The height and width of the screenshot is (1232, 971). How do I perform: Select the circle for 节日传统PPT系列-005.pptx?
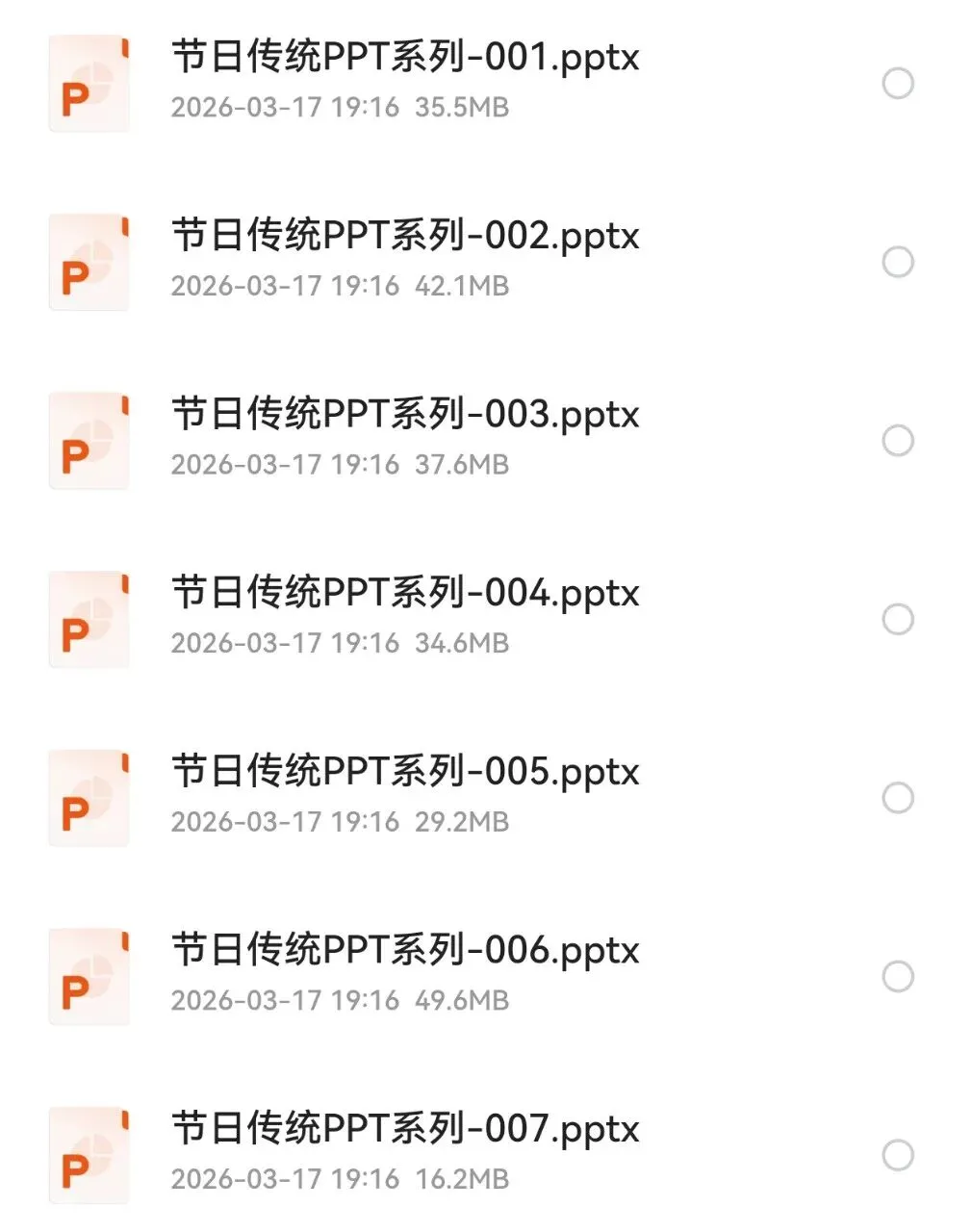[897, 798]
